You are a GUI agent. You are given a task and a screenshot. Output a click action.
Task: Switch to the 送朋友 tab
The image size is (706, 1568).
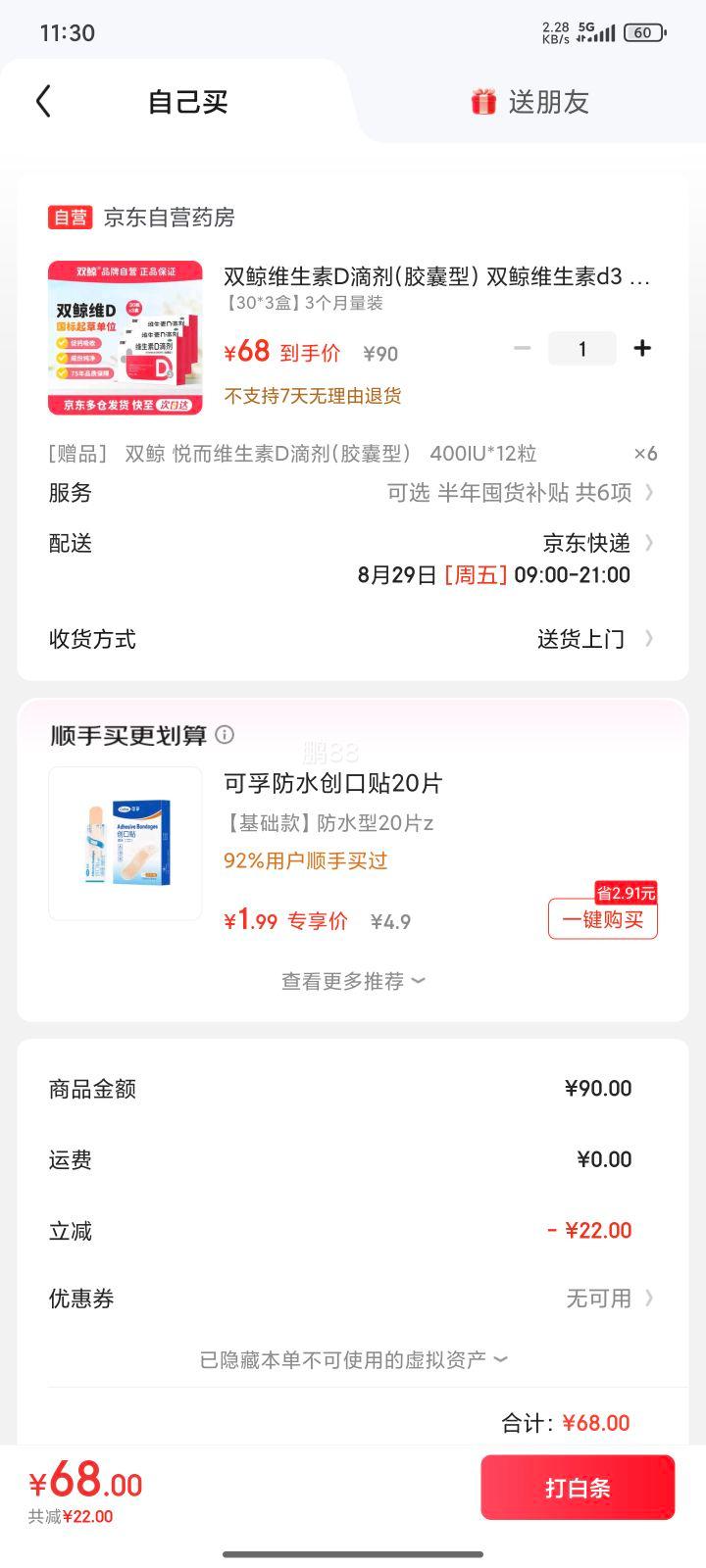click(x=529, y=102)
